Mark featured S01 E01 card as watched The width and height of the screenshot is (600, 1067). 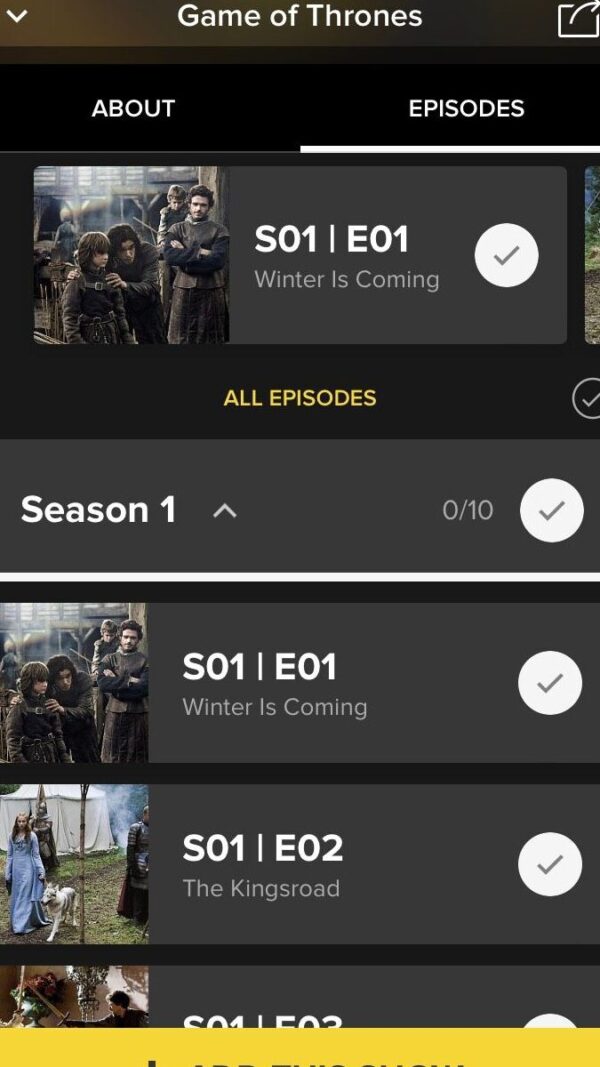pyautogui.click(x=506, y=255)
